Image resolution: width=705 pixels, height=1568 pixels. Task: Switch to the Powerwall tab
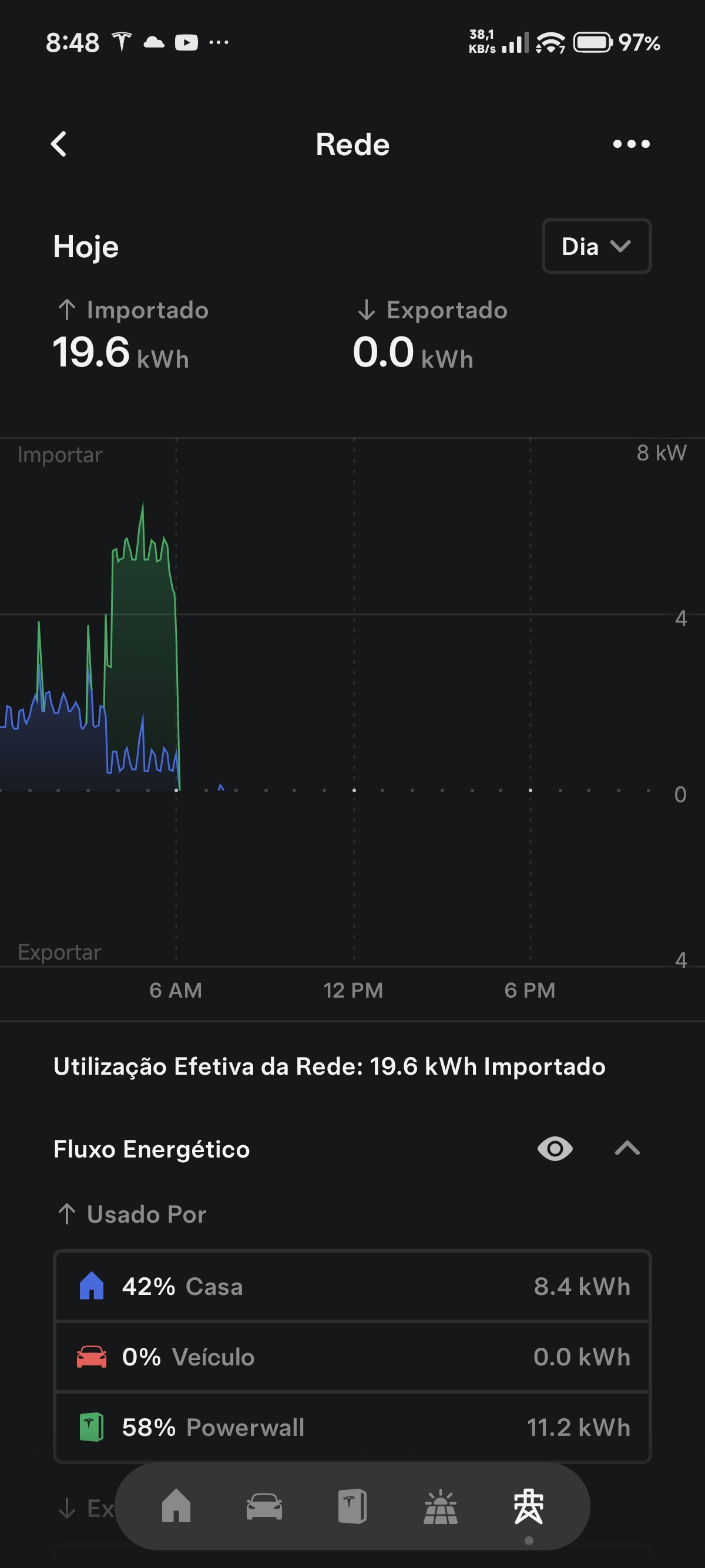coord(352,1506)
